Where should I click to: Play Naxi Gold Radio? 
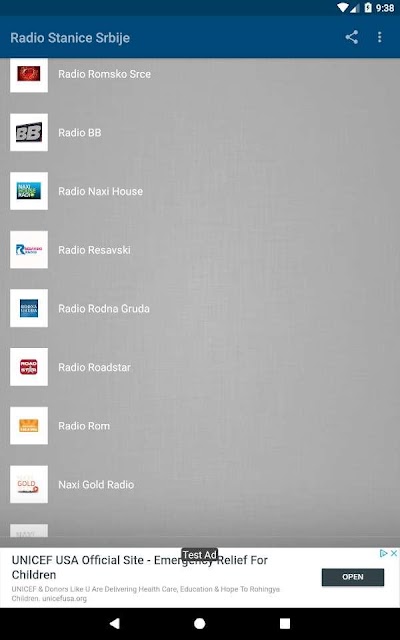[x=200, y=484]
